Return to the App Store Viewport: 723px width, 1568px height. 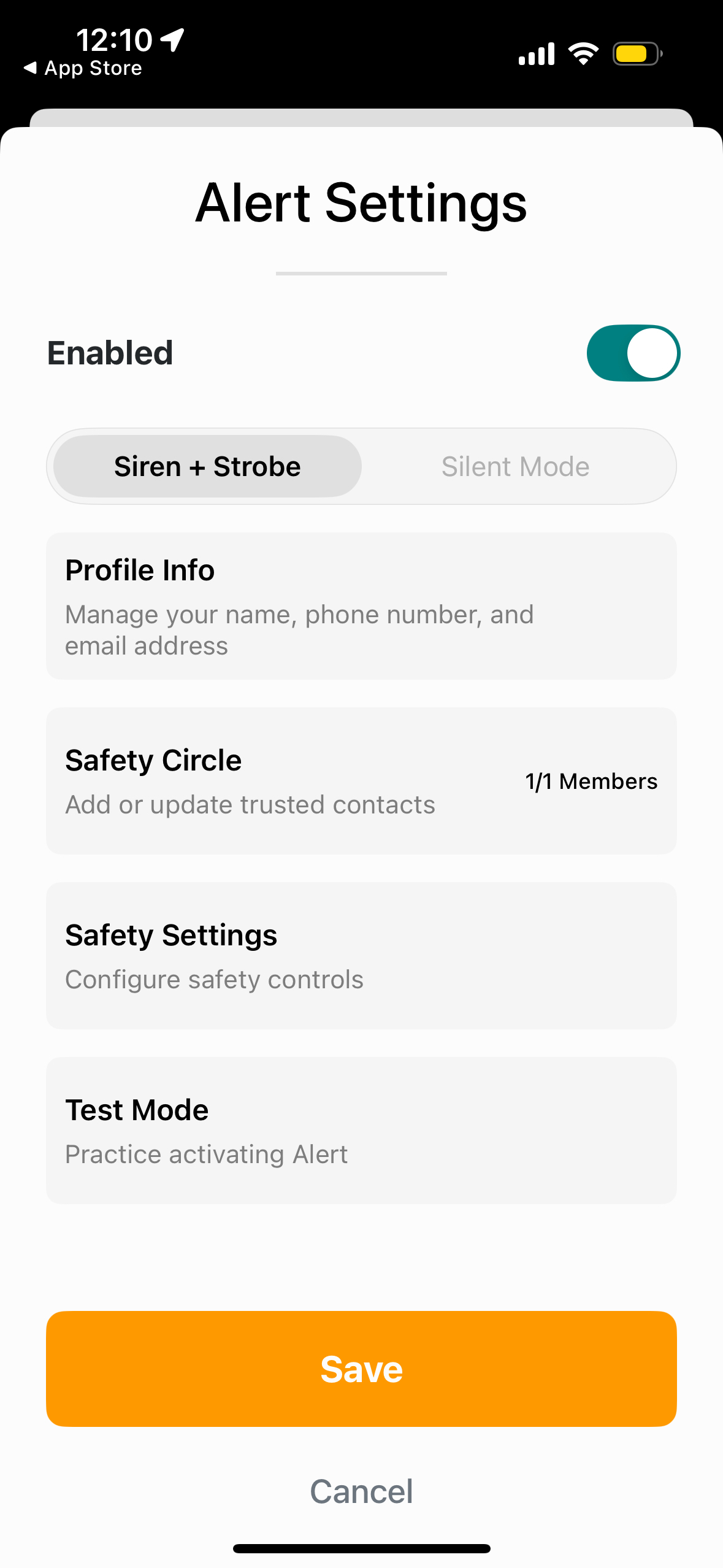(83, 68)
